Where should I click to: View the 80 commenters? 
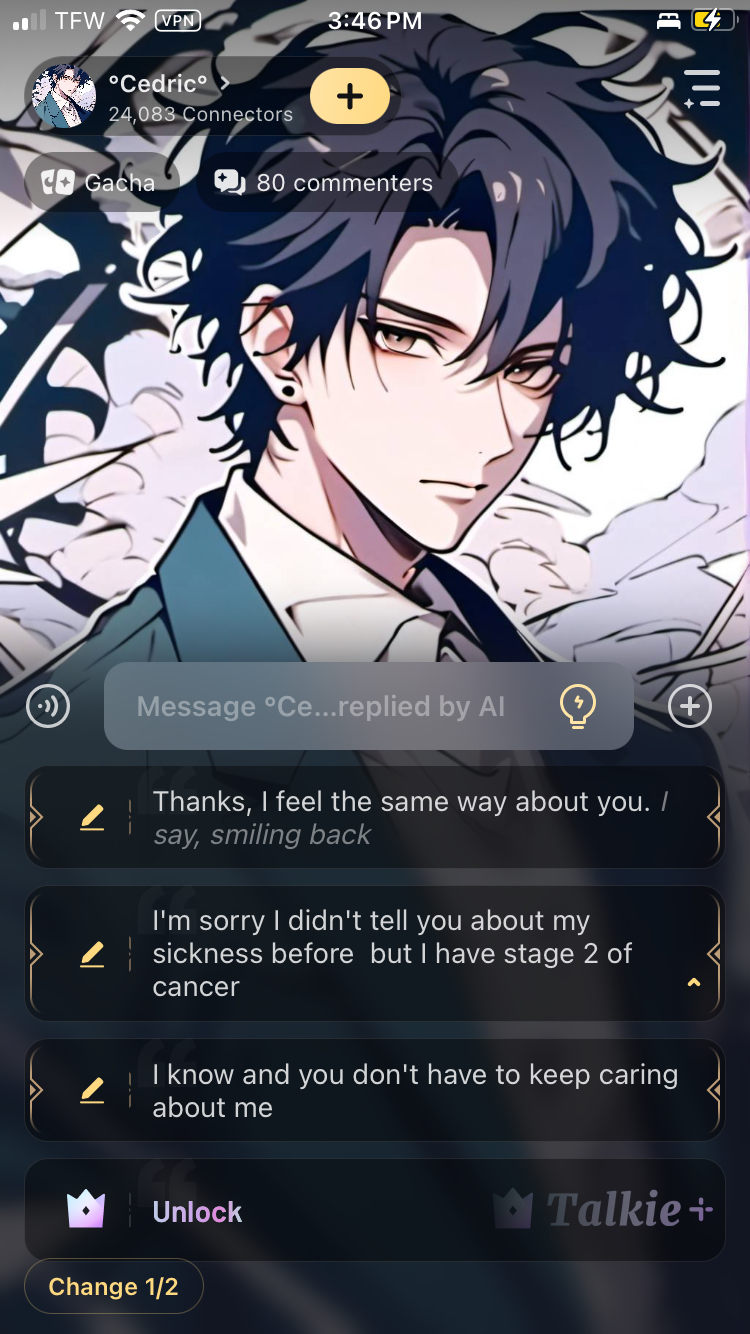325,183
